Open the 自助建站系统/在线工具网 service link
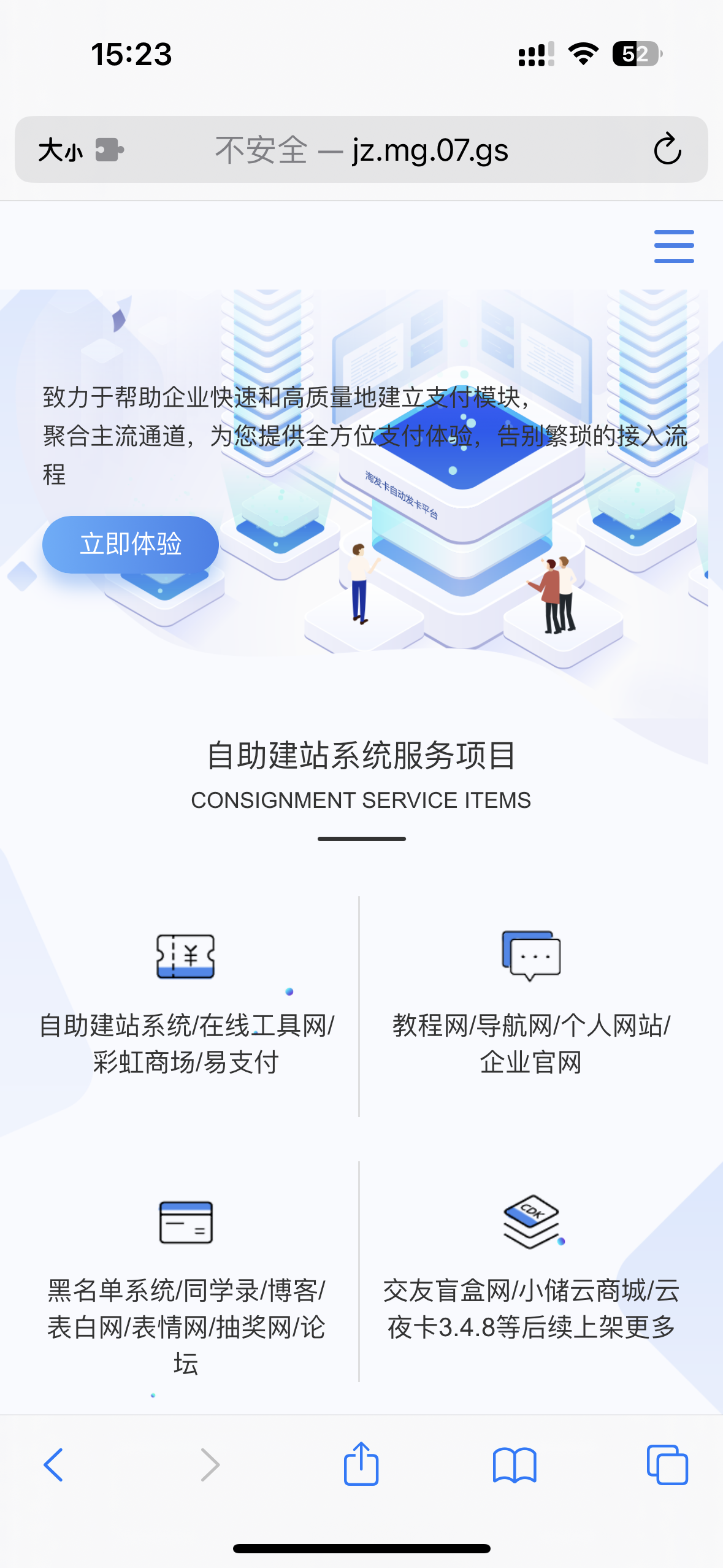 pyautogui.click(x=186, y=1043)
